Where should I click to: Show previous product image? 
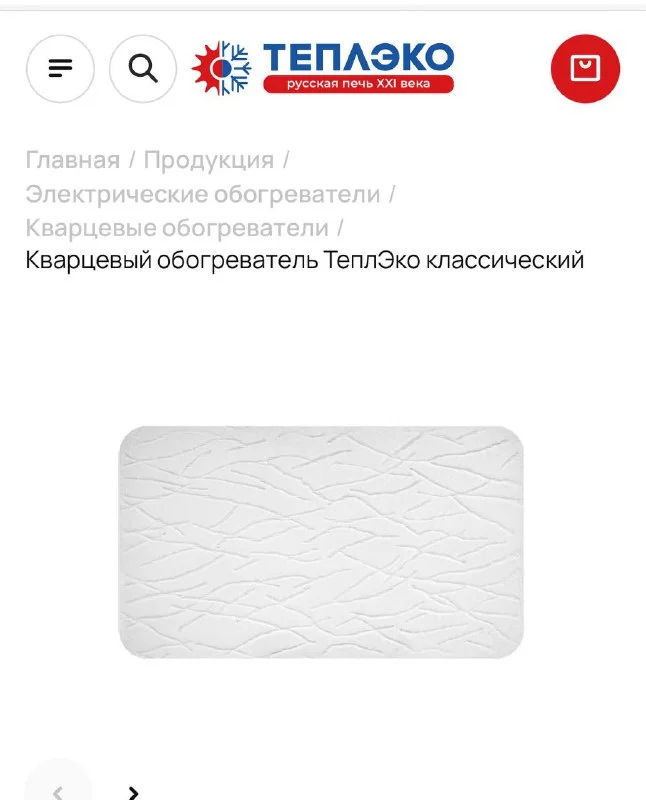58,791
